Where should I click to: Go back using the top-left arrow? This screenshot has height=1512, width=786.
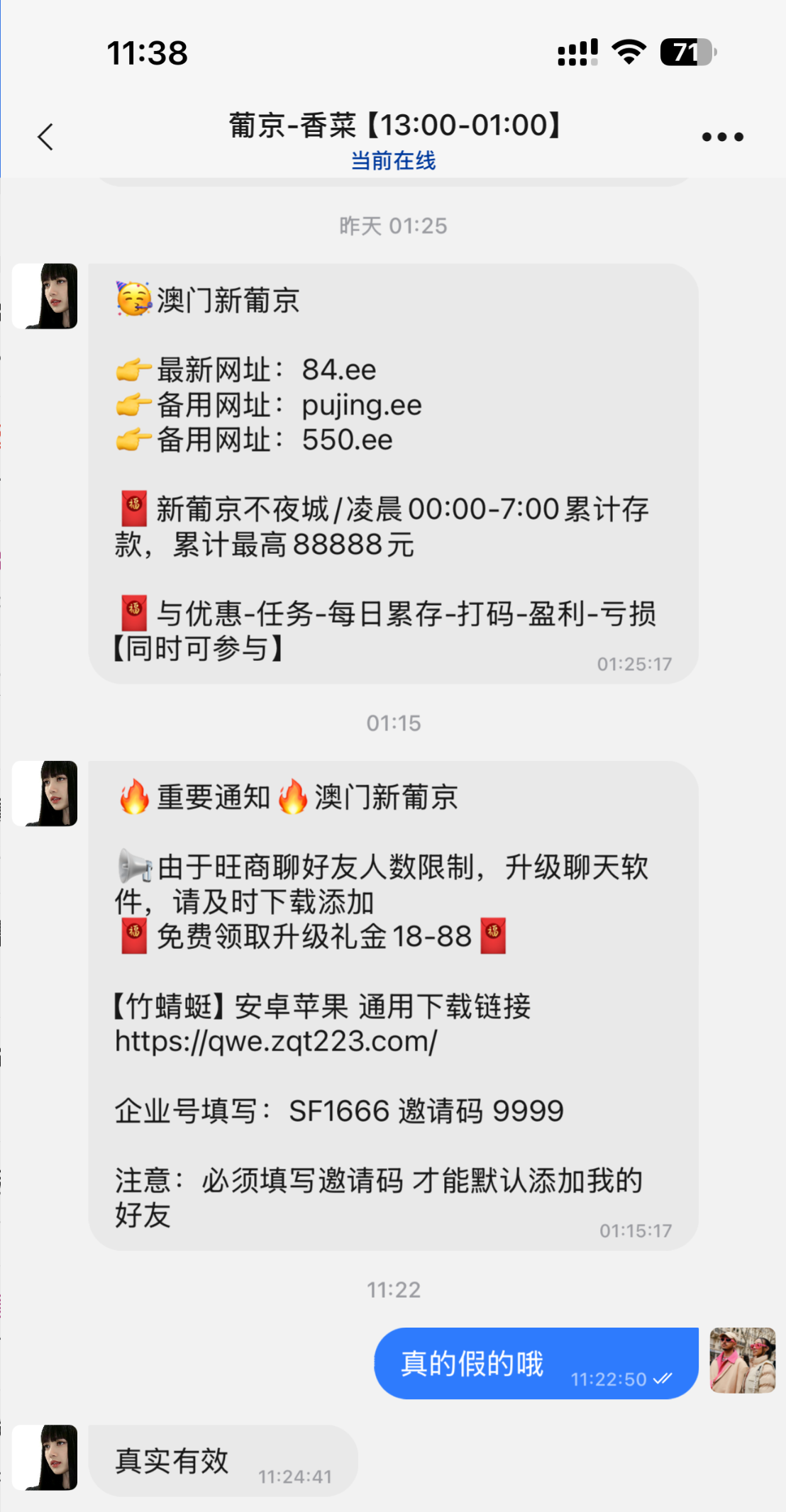click(x=45, y=137)
